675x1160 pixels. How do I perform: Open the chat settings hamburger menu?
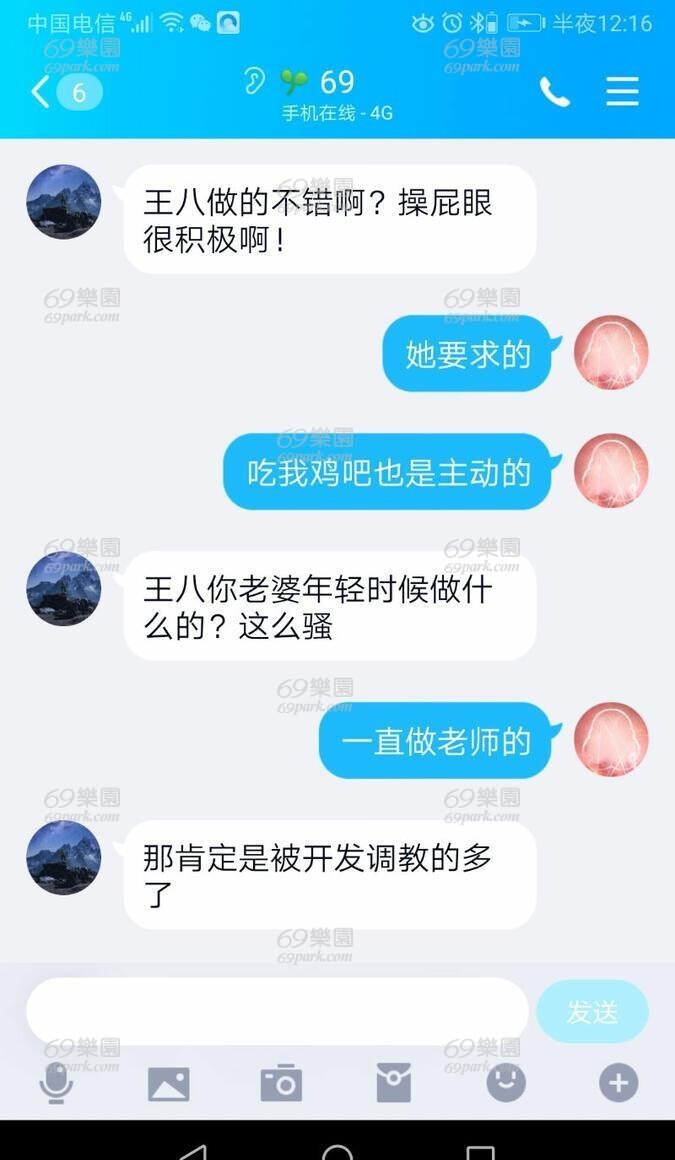tap(622, 92)
